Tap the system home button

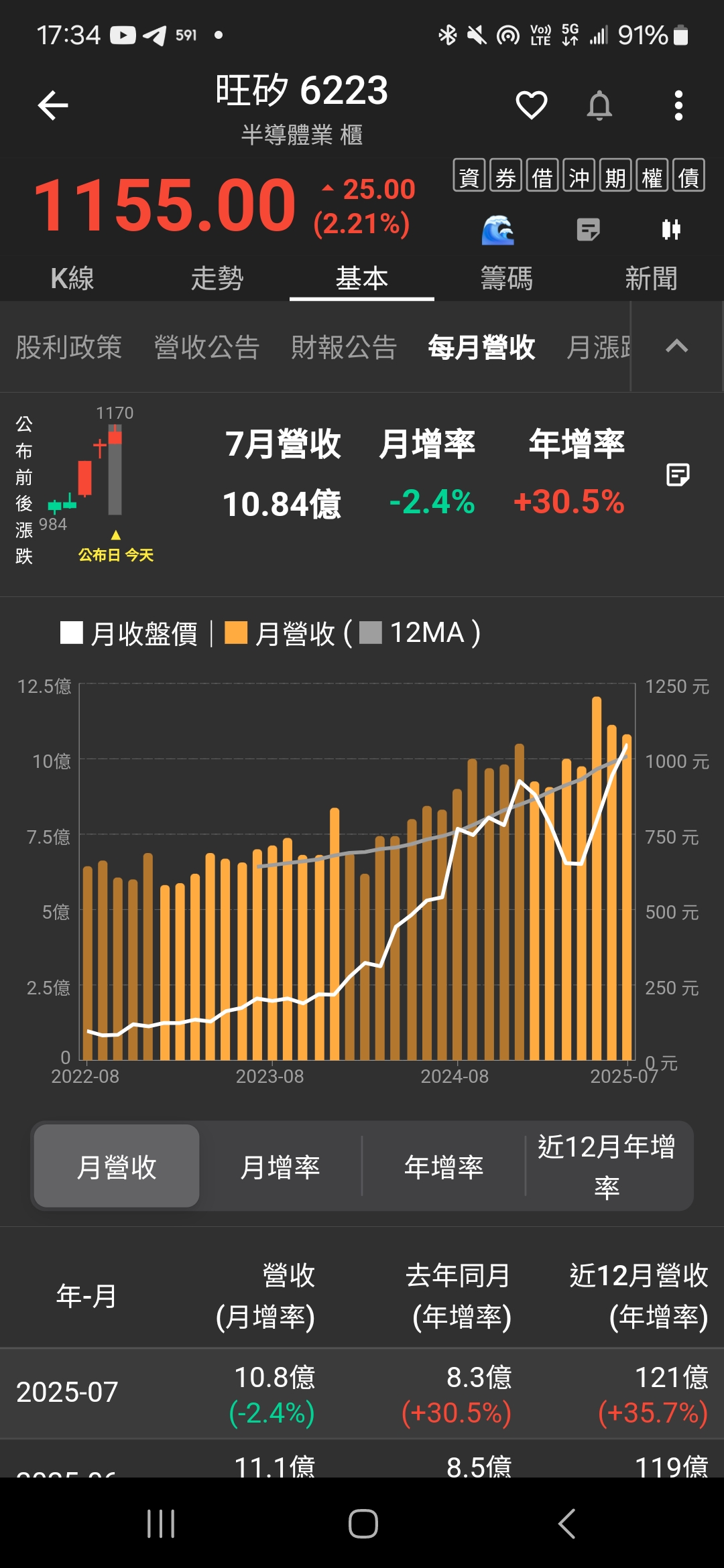coord(363,1523)
